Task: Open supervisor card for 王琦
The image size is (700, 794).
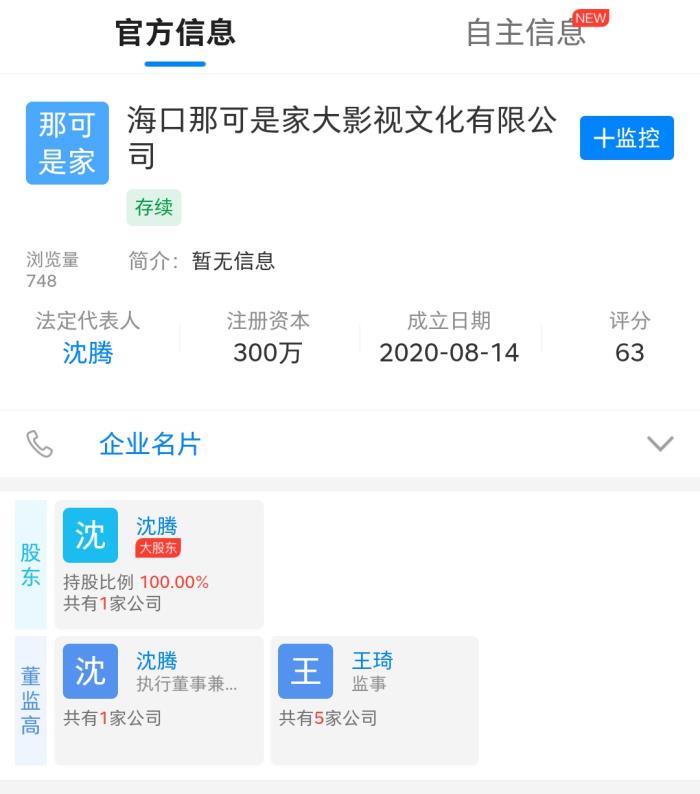Action: 374,700
